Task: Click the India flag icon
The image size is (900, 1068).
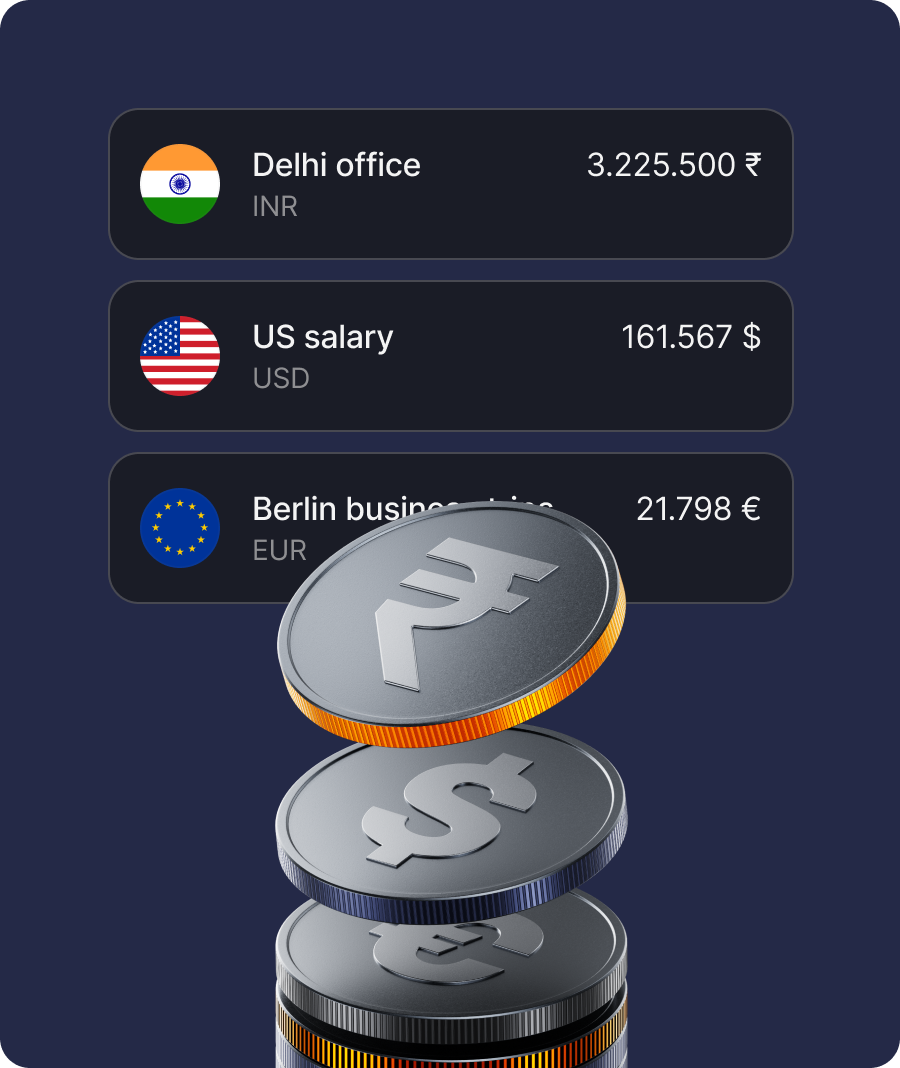Action: [x=181, y=185]
